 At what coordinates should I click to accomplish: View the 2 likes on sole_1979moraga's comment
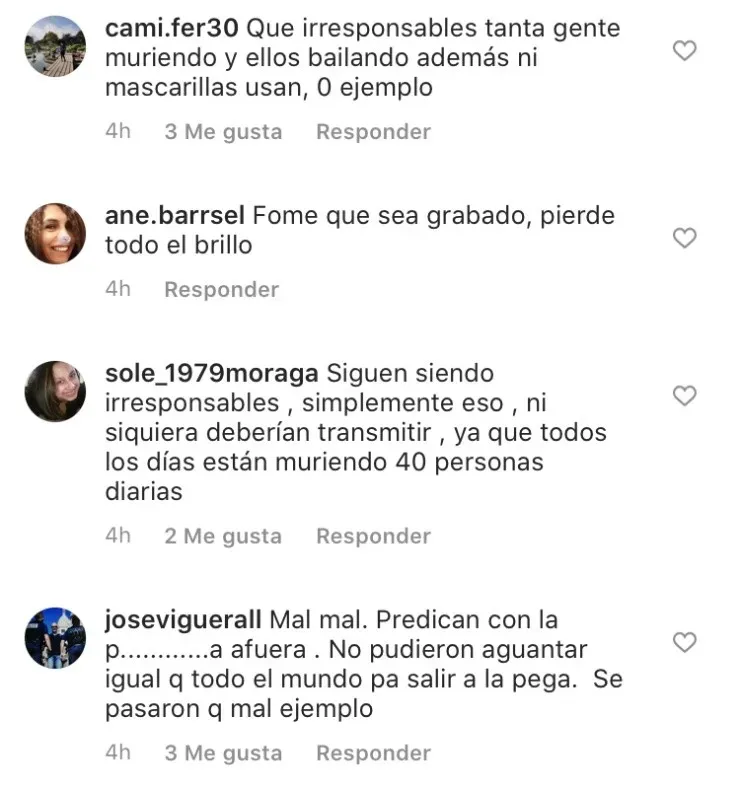pyautogui.click(x=223, y=537)
